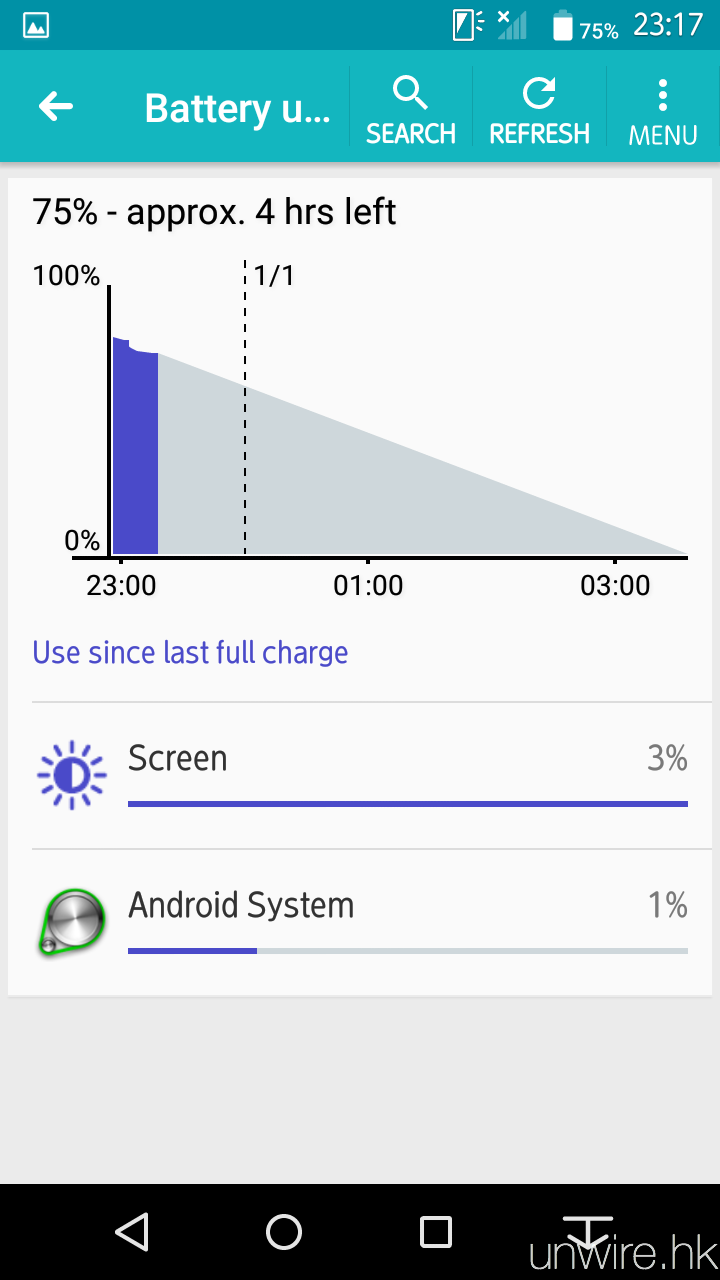This screenshot has height=1280, width=720.
Task: Show recent apps via square button
Action: [x=436, y=1232]
